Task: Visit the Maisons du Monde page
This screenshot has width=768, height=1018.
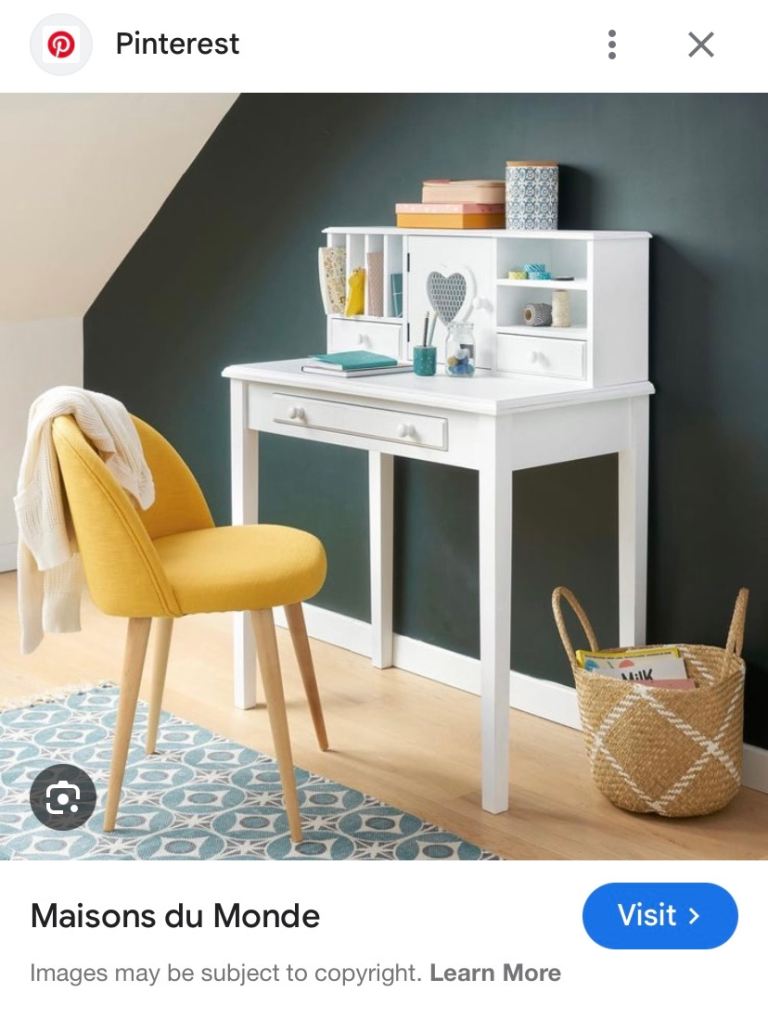Action: tap(659, 915)
